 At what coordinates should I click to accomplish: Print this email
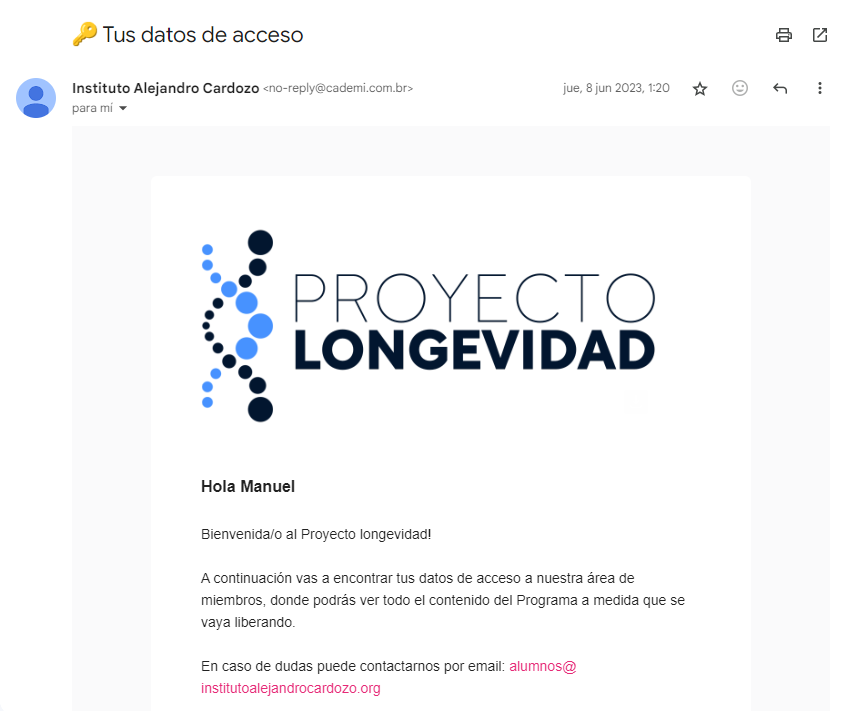[x=784, y=35]
